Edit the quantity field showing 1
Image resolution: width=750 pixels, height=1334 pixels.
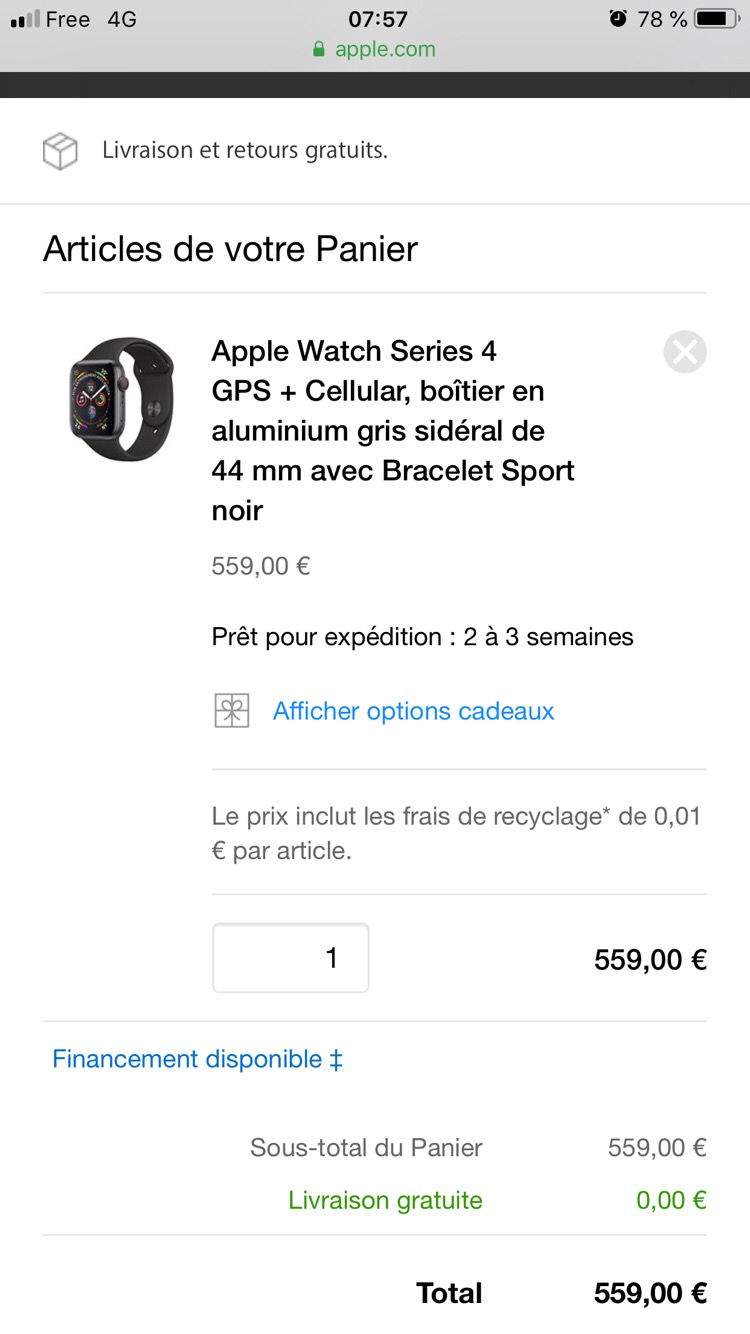290,958
